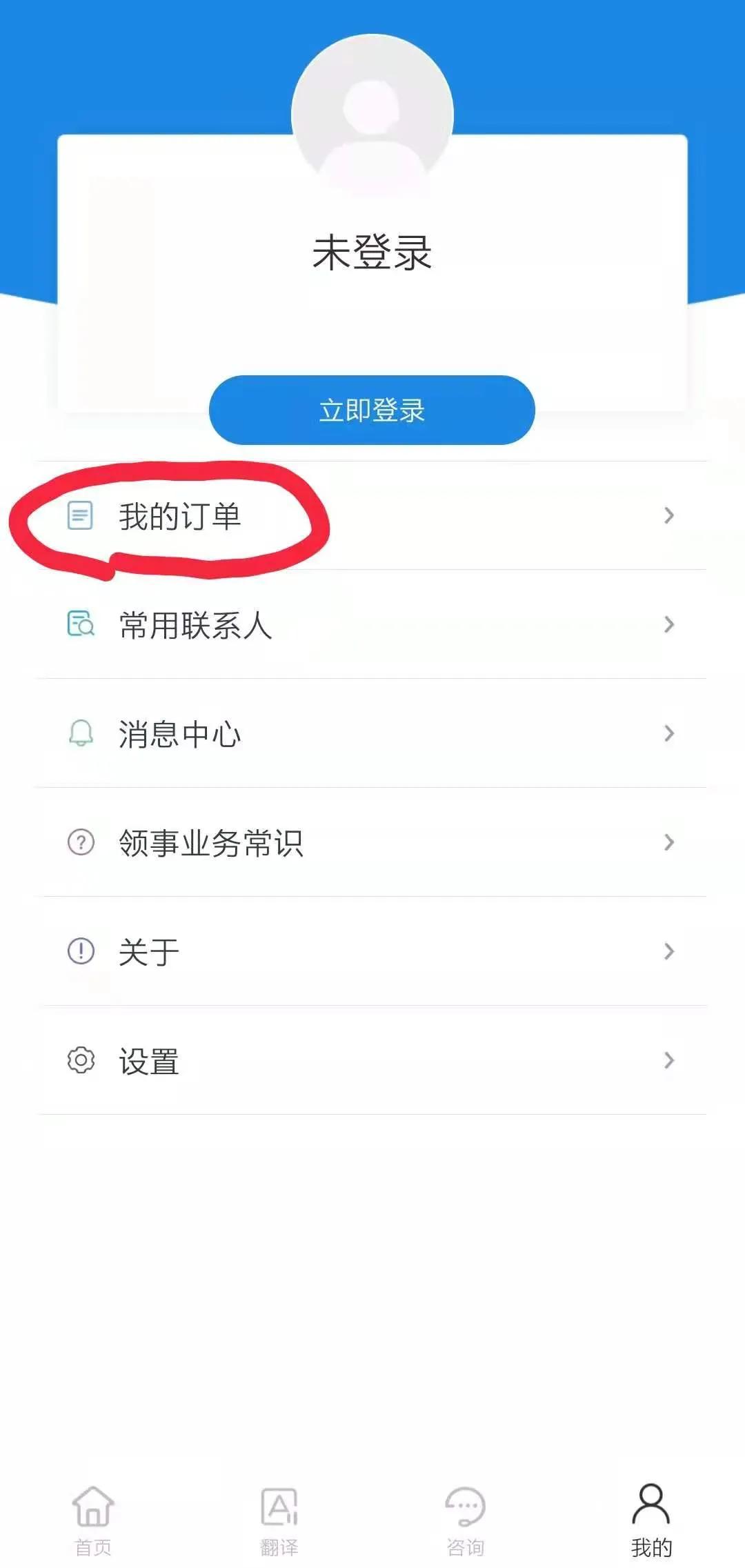Expand the 常用联系人 row chevron

[x=668, y=624]
